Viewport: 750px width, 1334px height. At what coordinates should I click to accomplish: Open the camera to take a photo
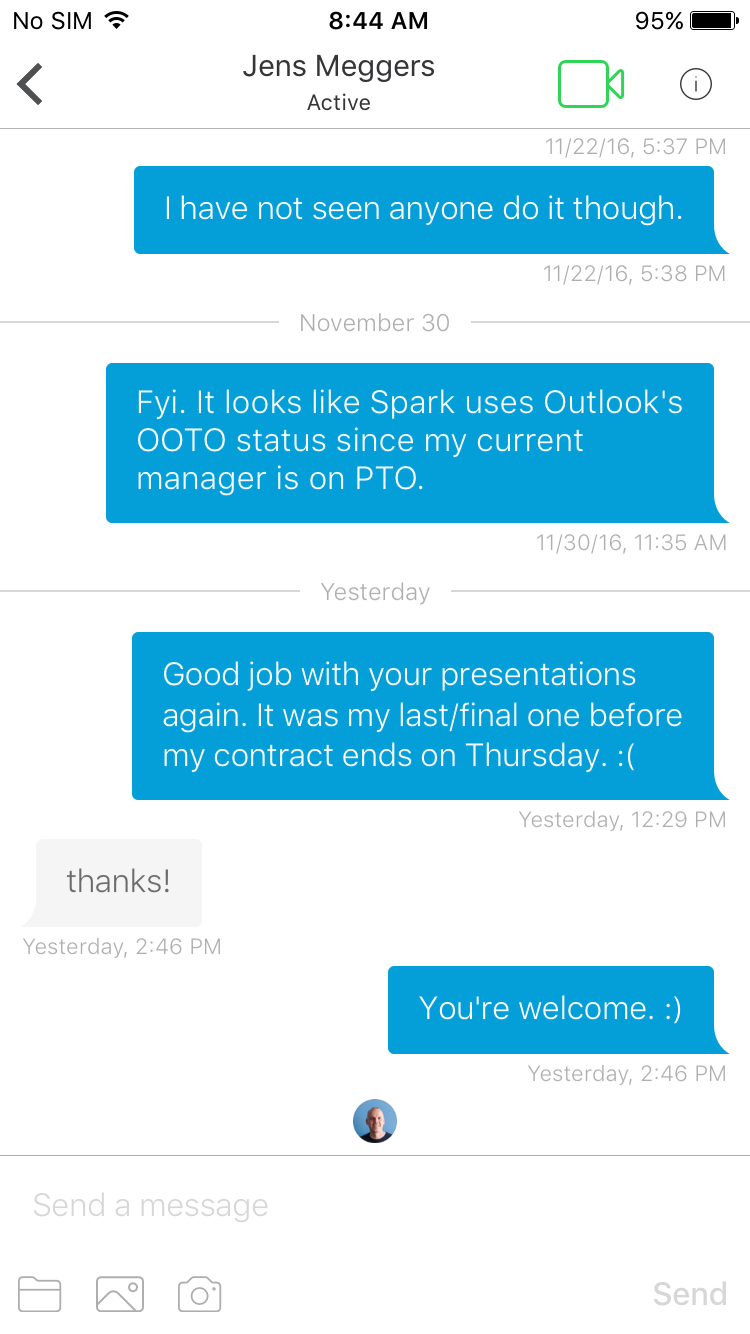tap(199, 1294)
